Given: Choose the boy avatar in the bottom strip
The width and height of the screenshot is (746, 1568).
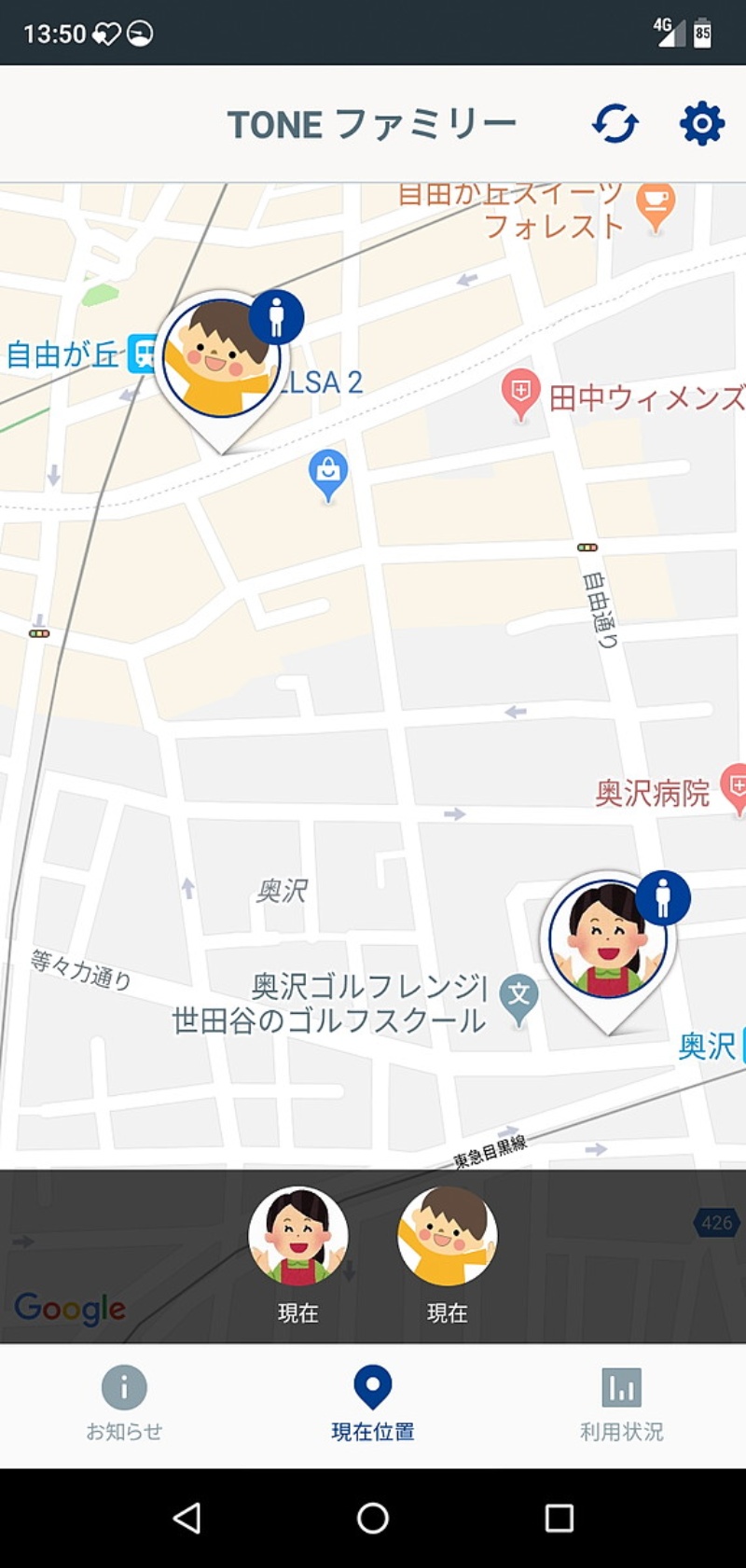Looking at the screenshot, I should point(448,1237).
